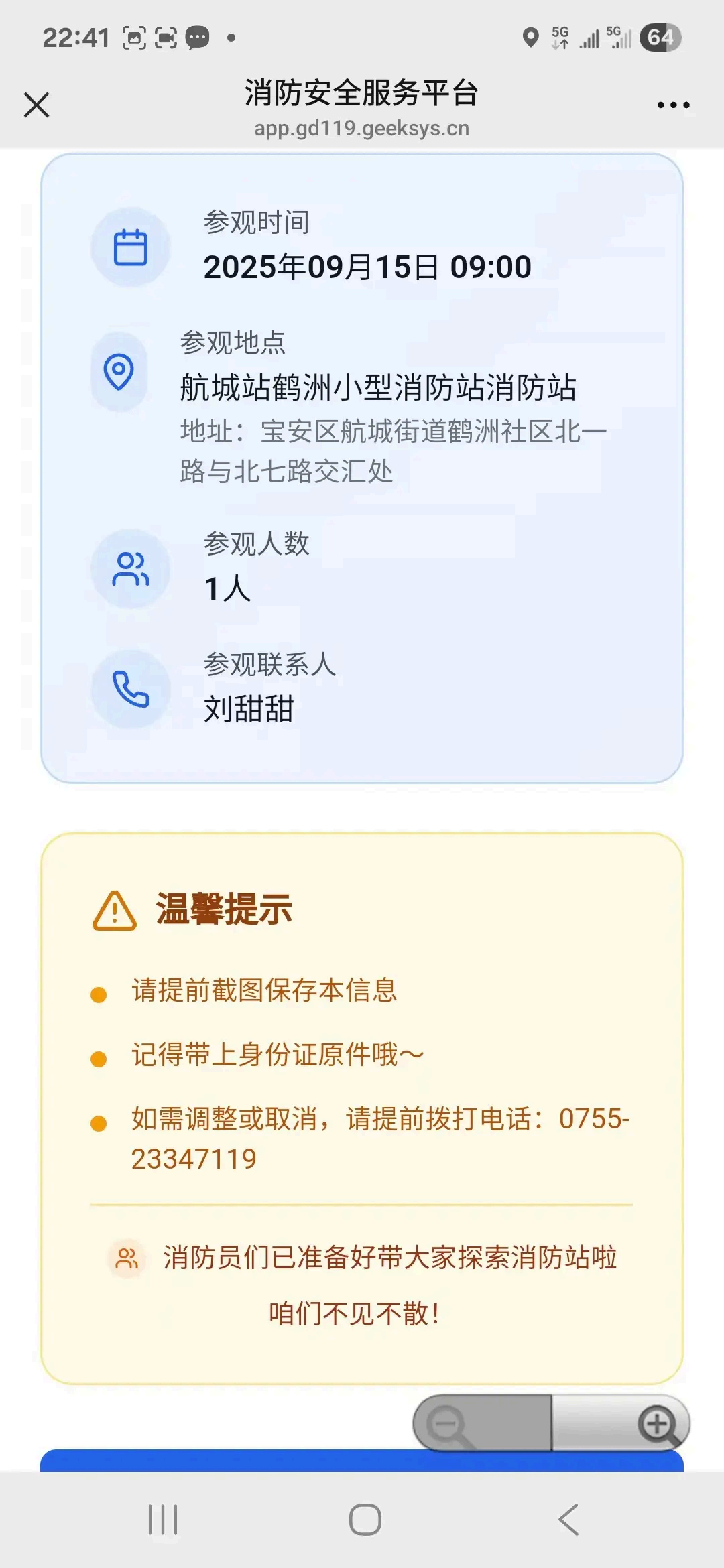
Task: Zoom in using the plus magnifier
Action: (658, 1423)
